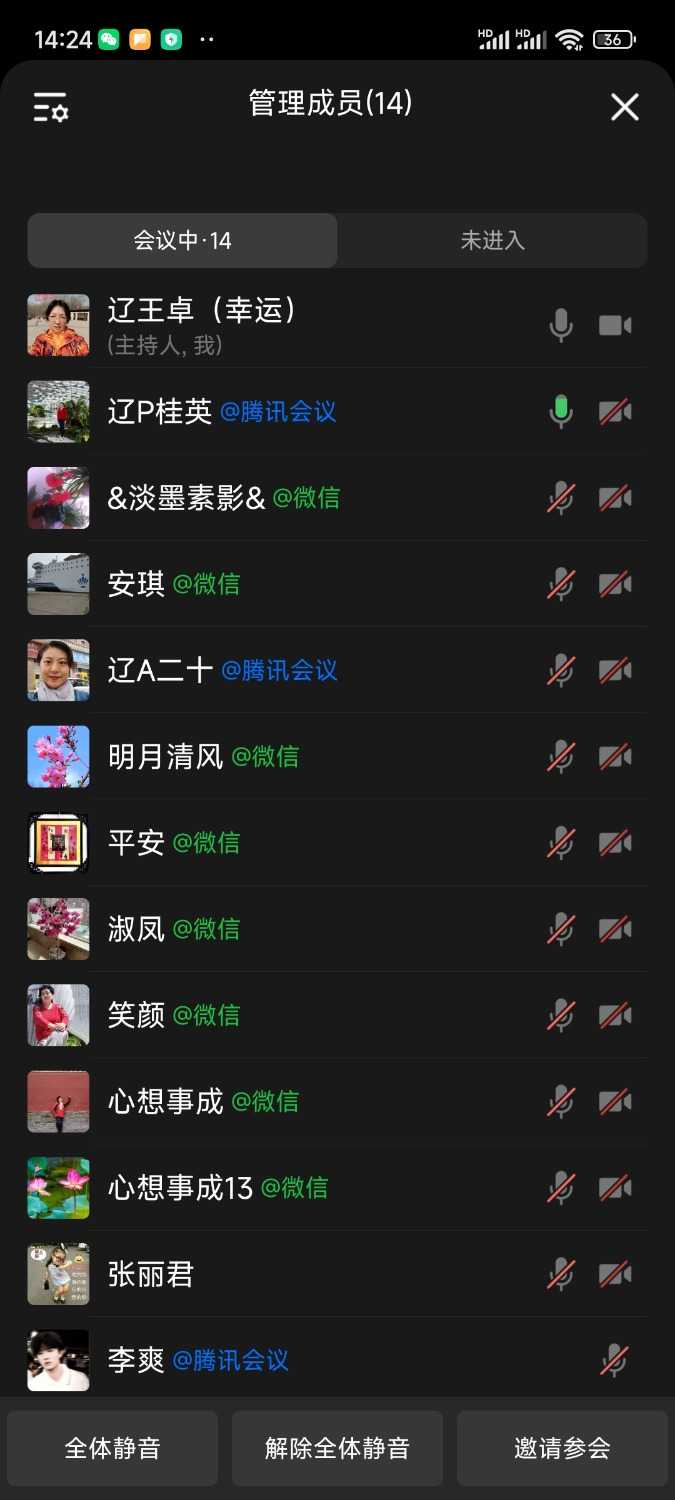Mute 辽P桂英's active microphone
The width and height of the screenshot is (675, 1500).
[561, 412]
